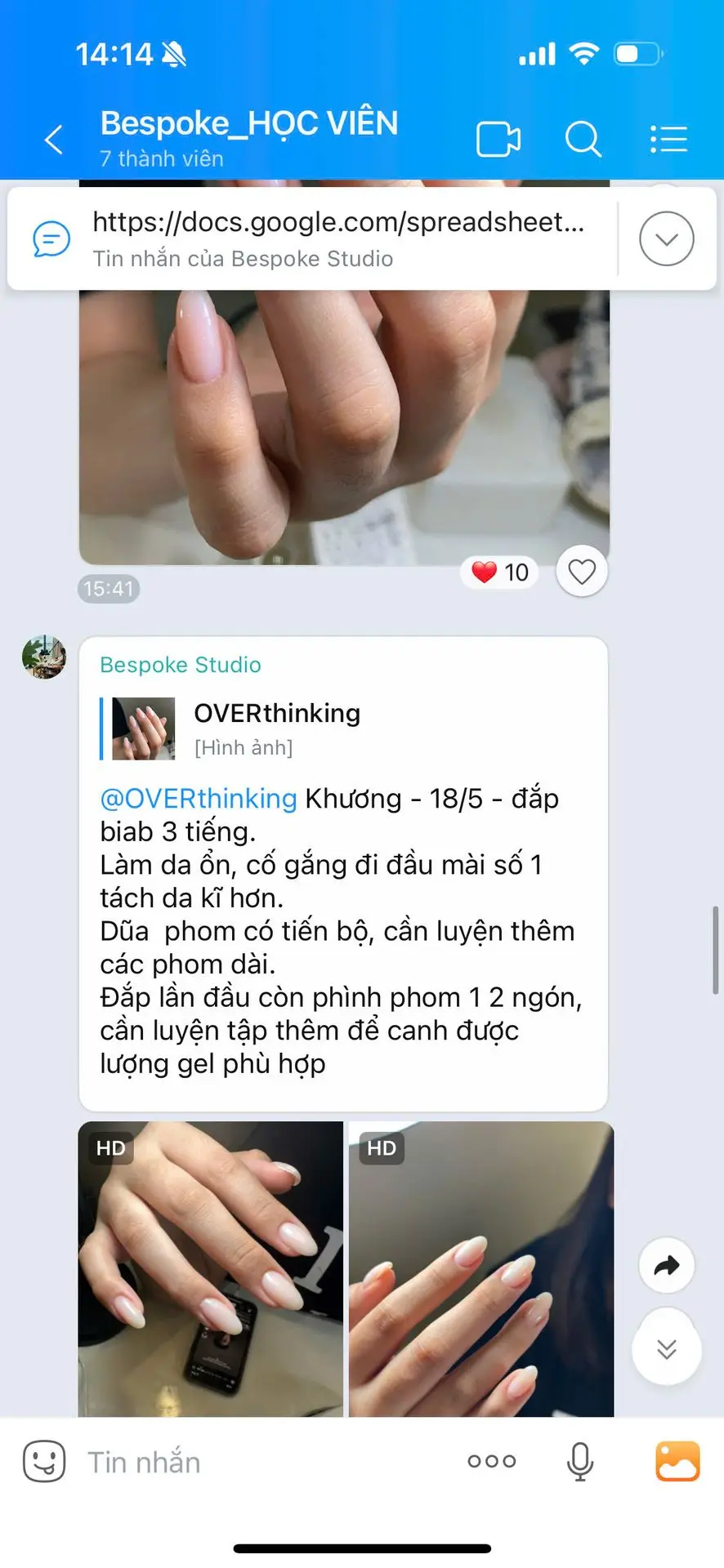The height and width of the screenshot is (1568, 724).
Task: Like the photo sent at 15:41
Action: pos(581,572)
